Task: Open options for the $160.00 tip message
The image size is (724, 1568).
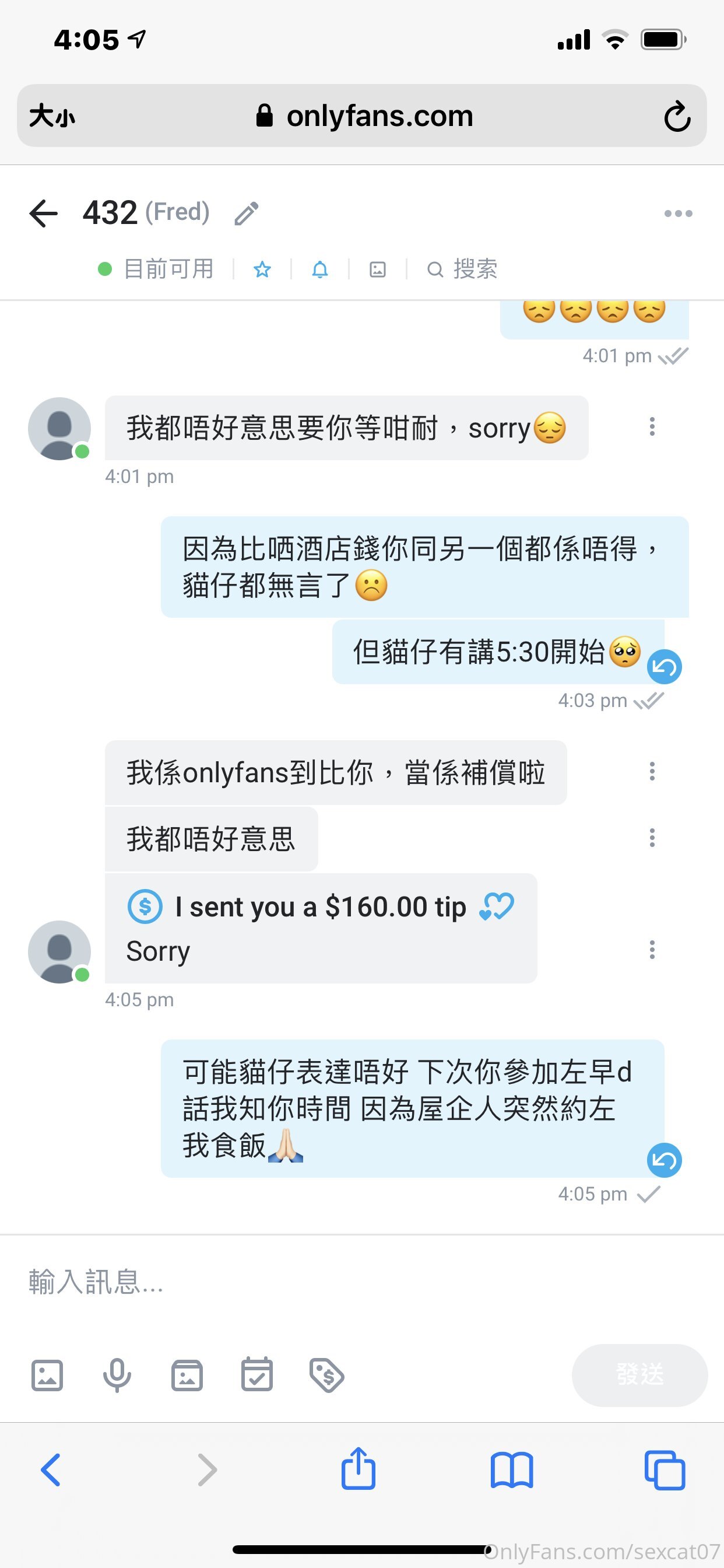Action: point(652,950)
